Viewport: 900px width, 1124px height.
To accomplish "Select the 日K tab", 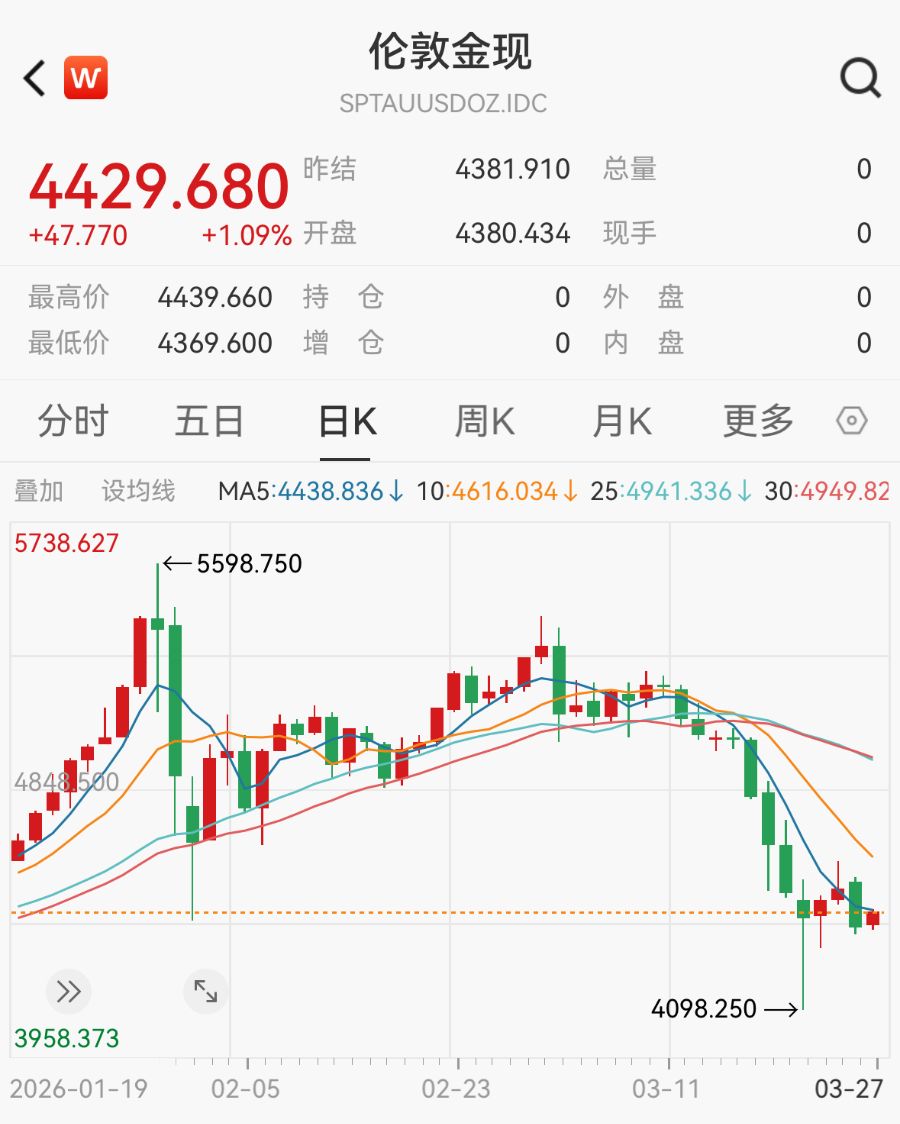I will pyautogui.click(x=346, y=422).
